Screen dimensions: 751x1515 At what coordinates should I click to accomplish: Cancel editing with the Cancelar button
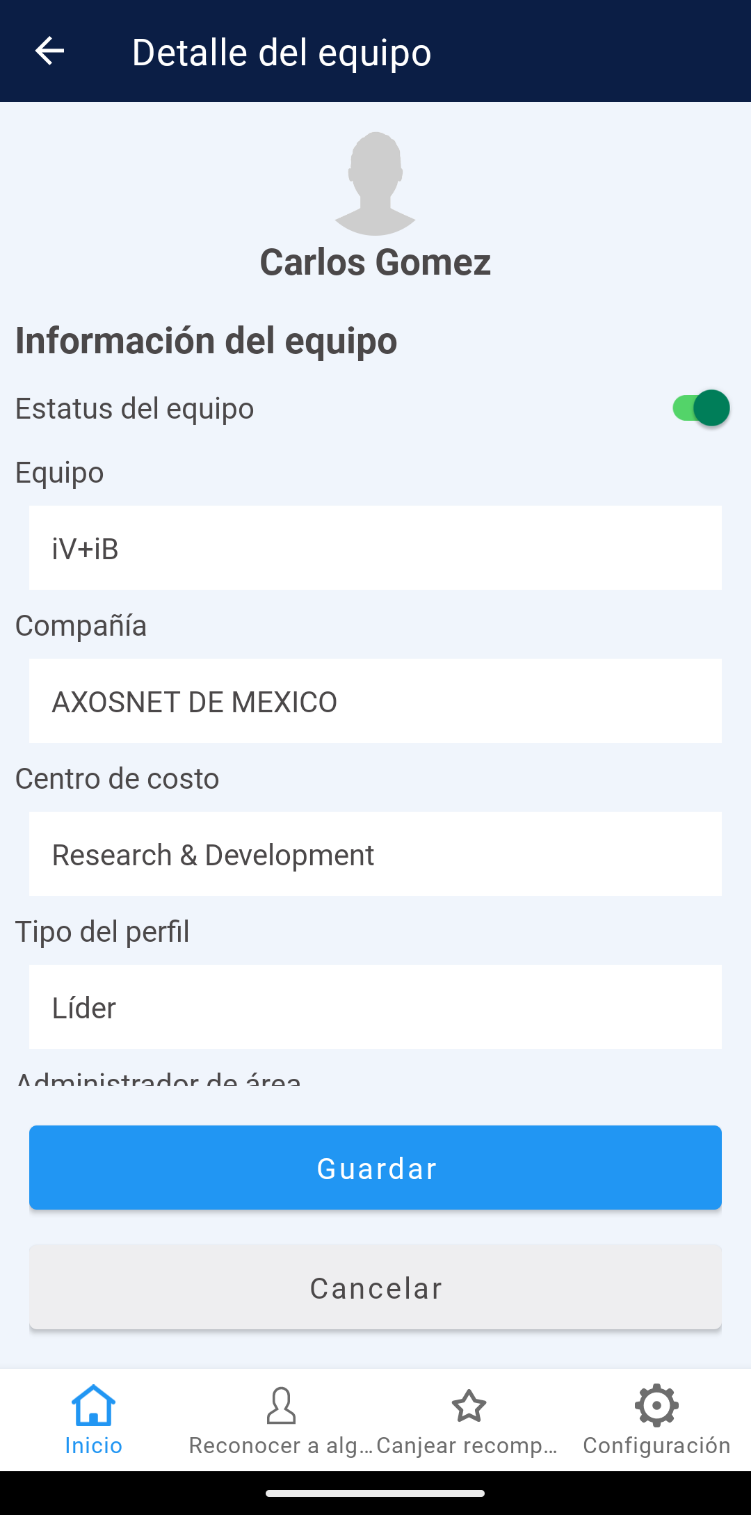click(x=375, y=1287)
